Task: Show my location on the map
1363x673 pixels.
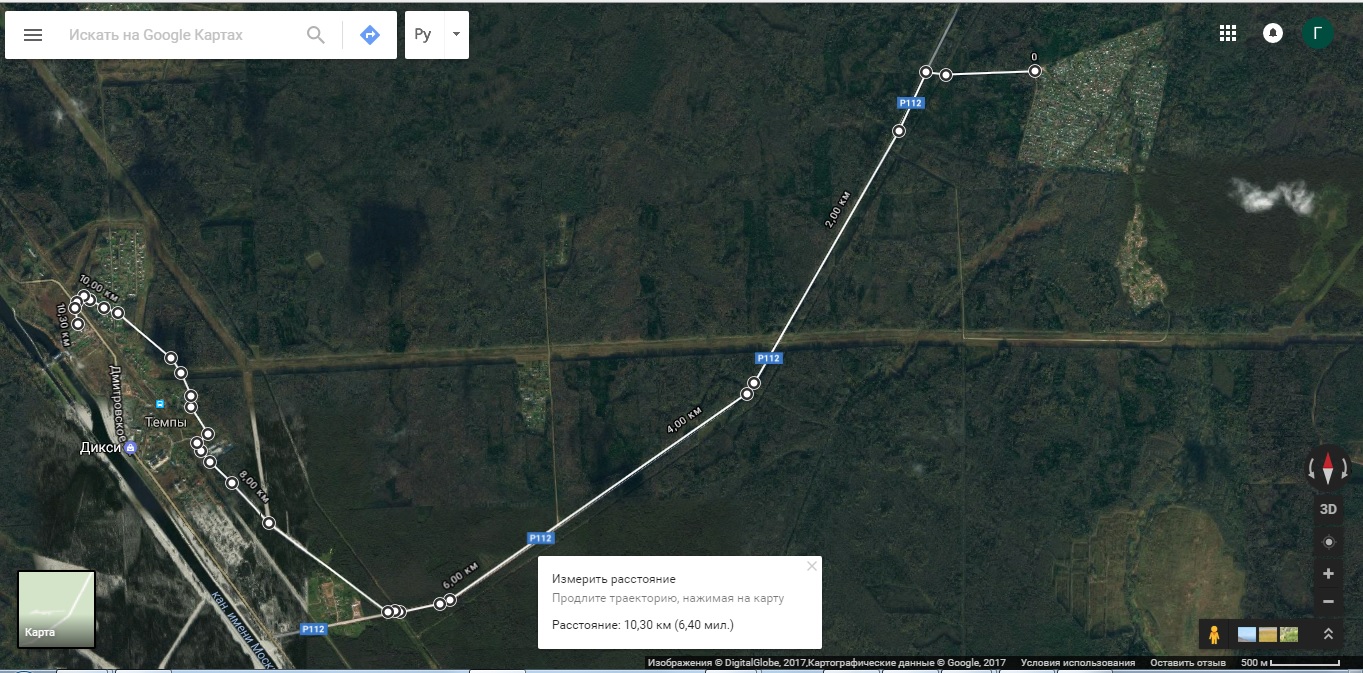Action: pyautogui.click(x=1328, y=542)
